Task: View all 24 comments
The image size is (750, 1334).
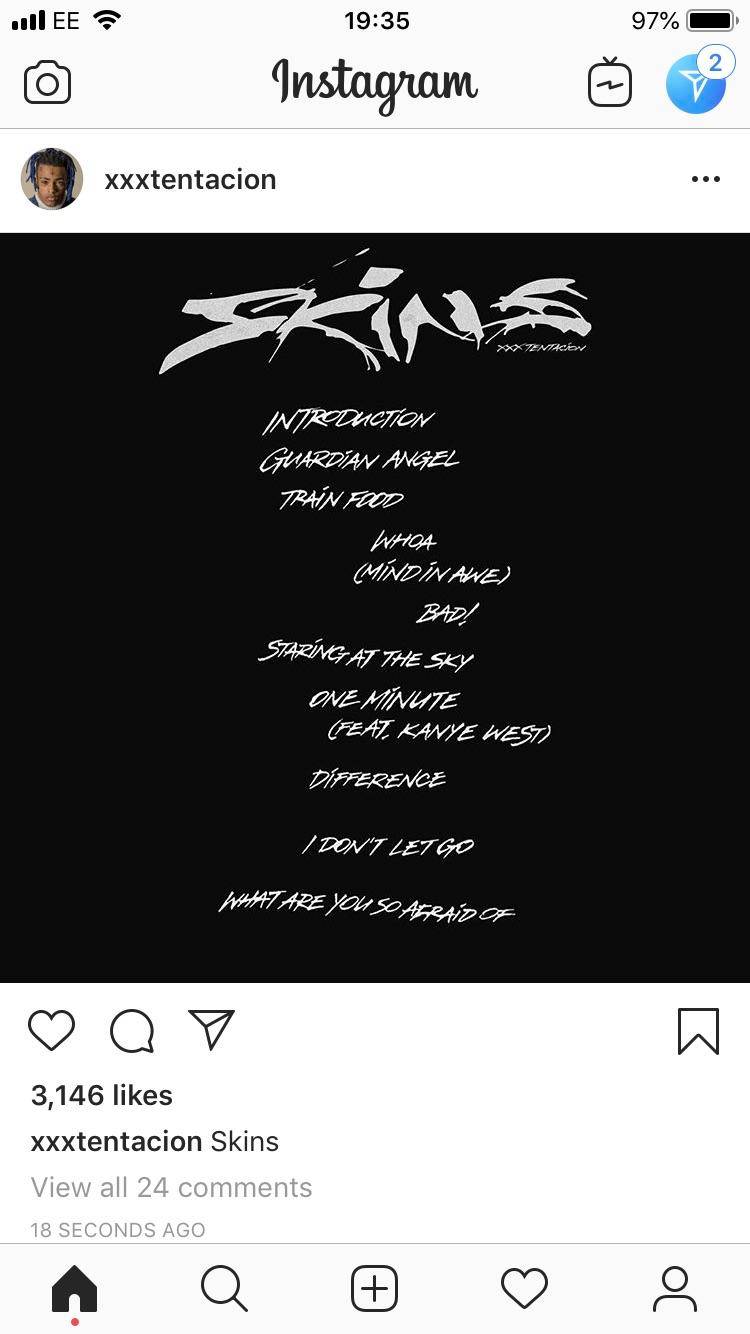Action: 171,1188
